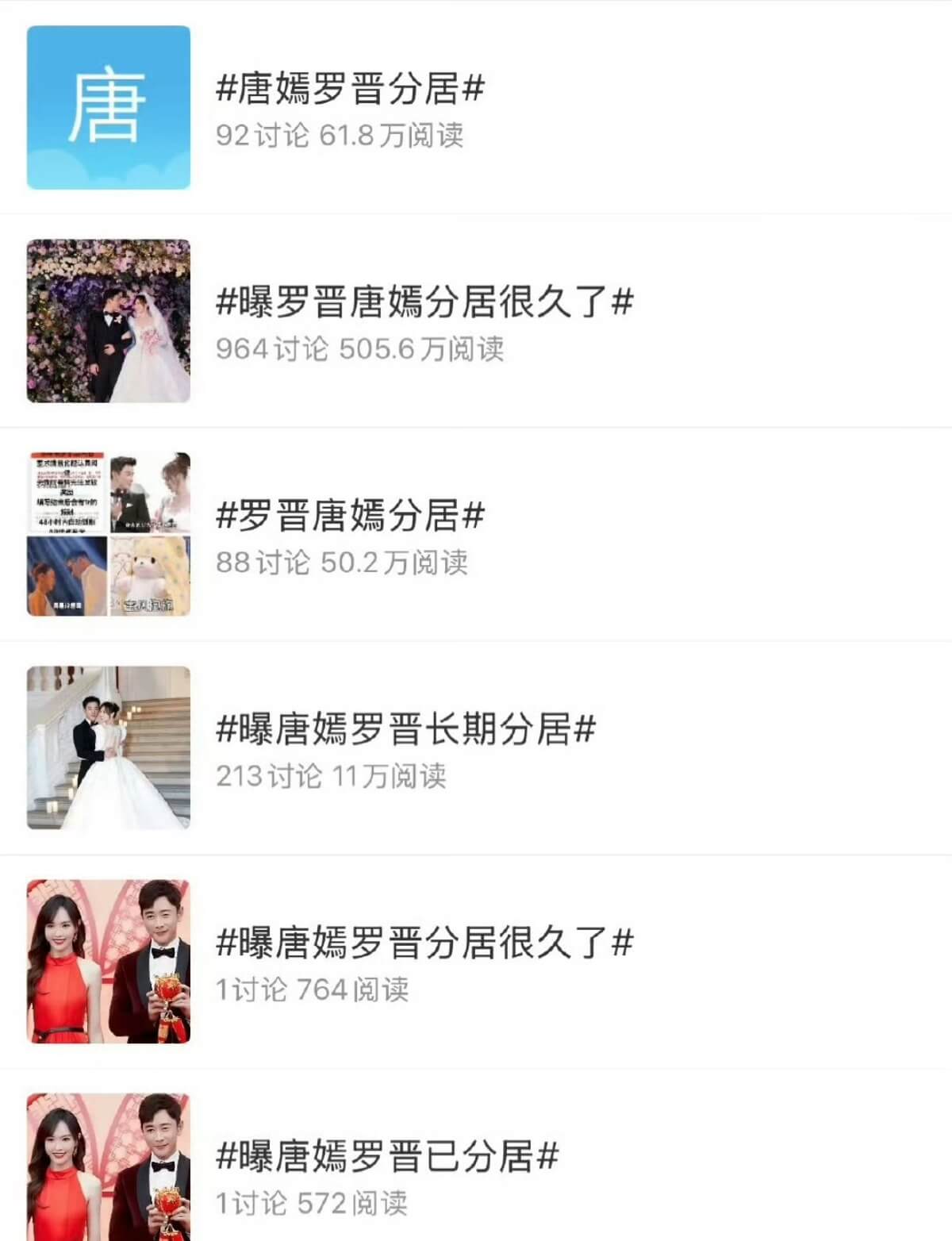Open topic #曝罗晋唐嫣分居很久了#
952x1241 pixels.
point(424,302)
